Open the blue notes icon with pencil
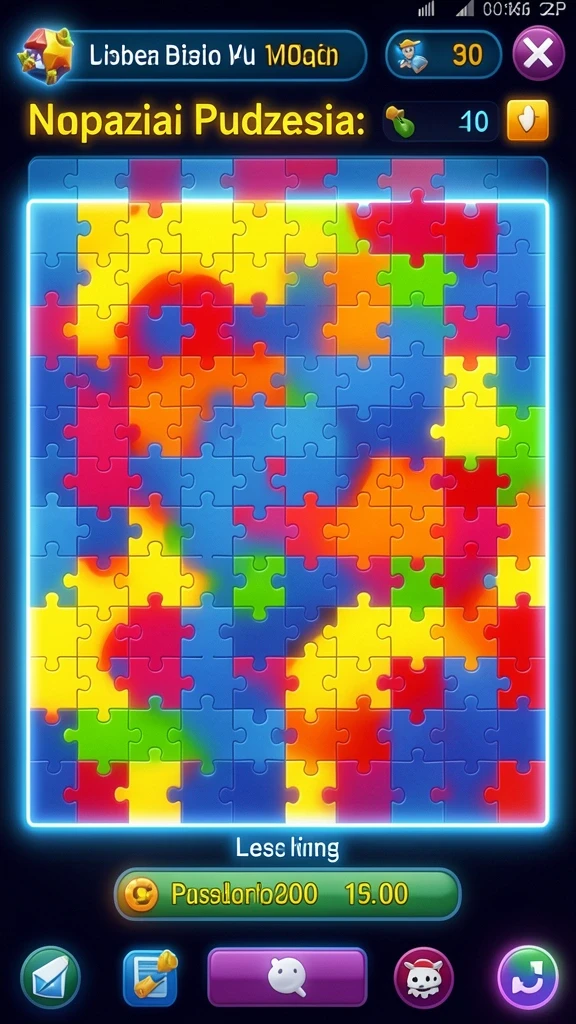 coord(150,978)
